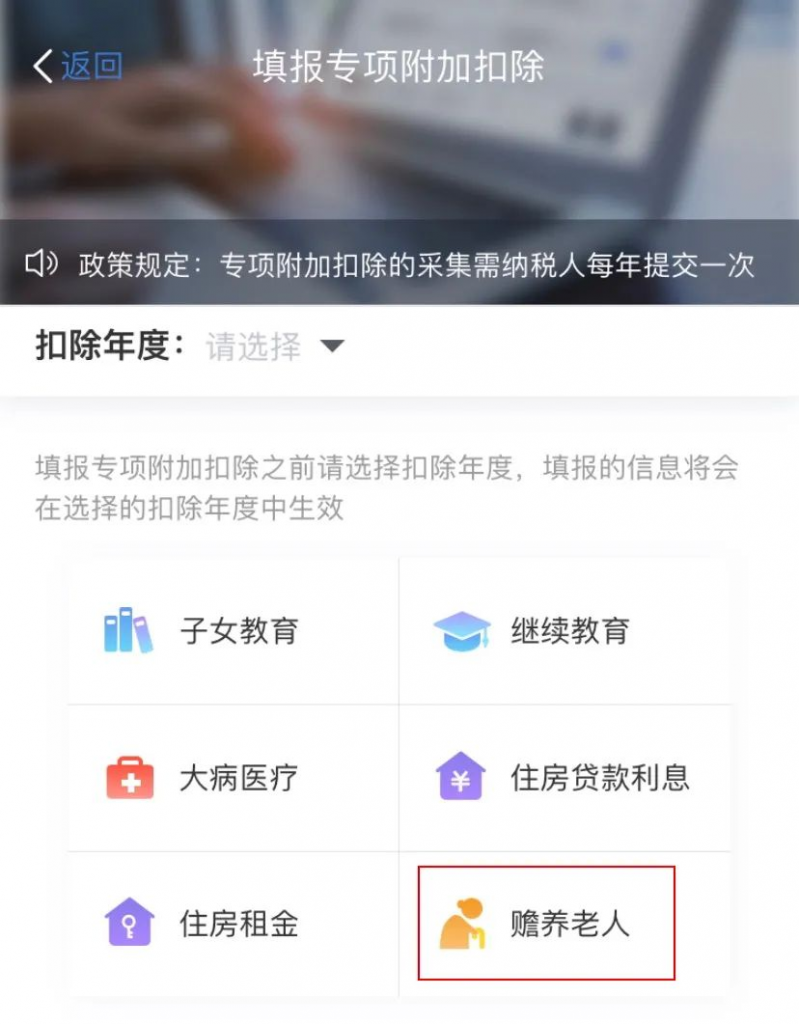Image resolution: width=799 pixels, height=1024 pixels.
Task: Select 子女教育 deduction
Action: coord(234,631)
